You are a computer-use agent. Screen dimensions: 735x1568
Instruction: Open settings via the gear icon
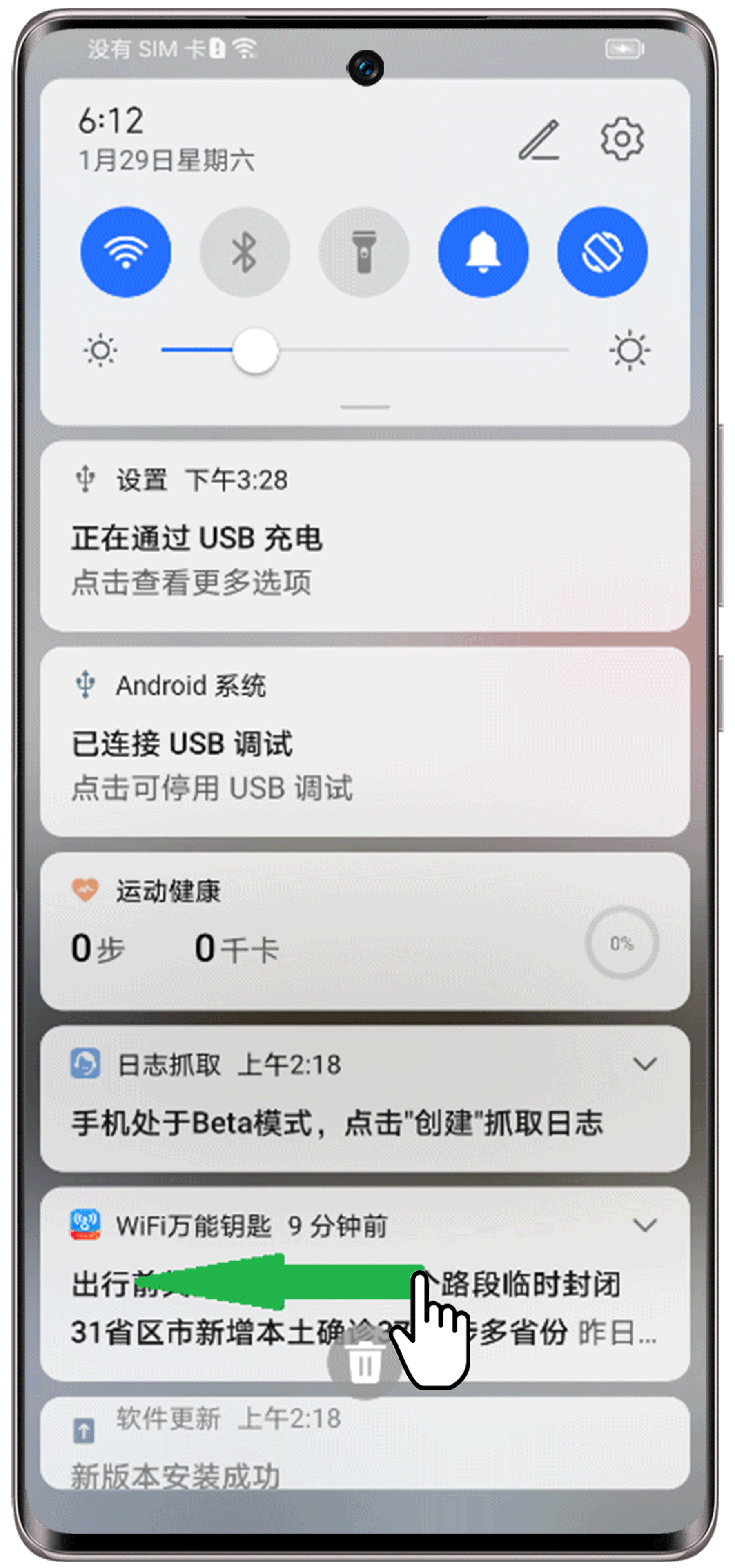click(622, 140)
